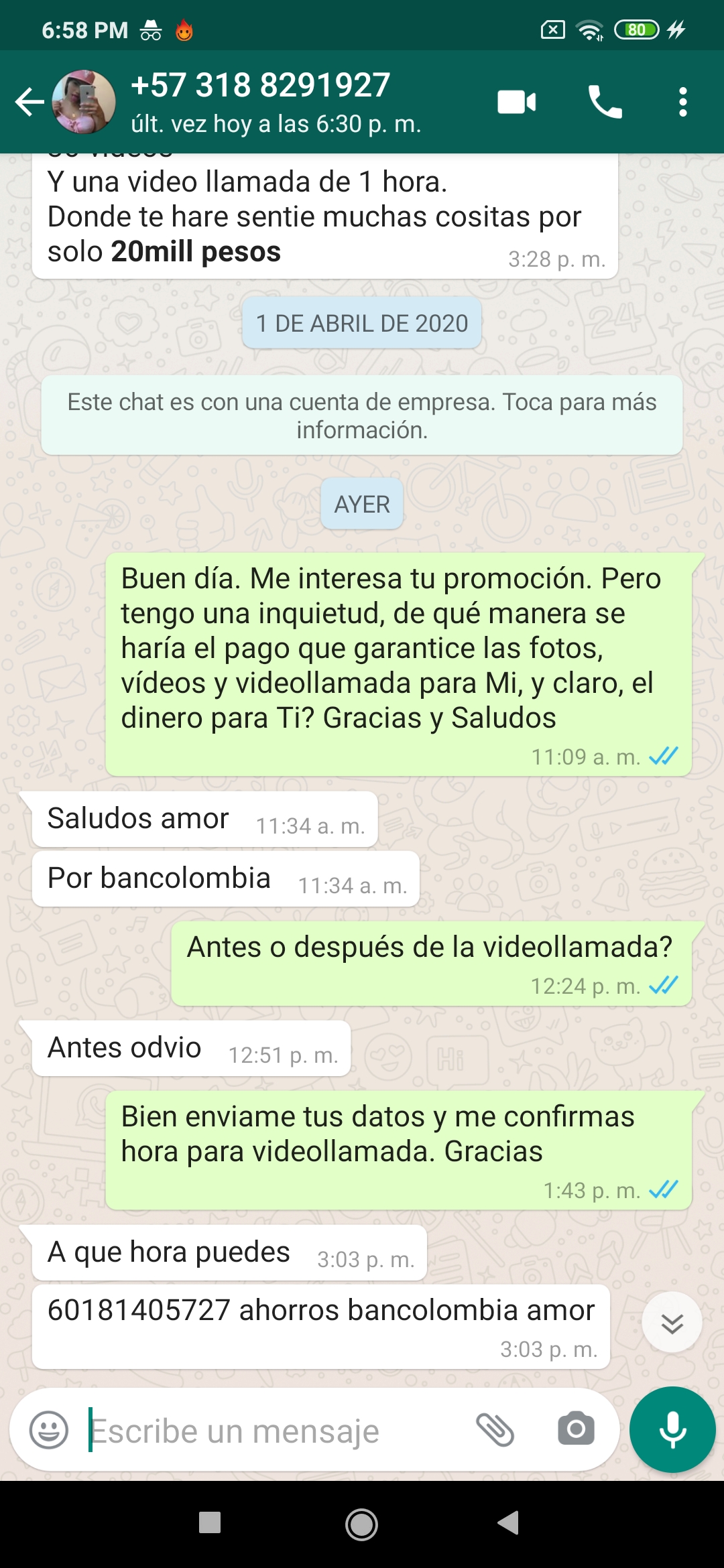Start a voice call
This screenshot has width=724, height=1568.
pos(605,102)
